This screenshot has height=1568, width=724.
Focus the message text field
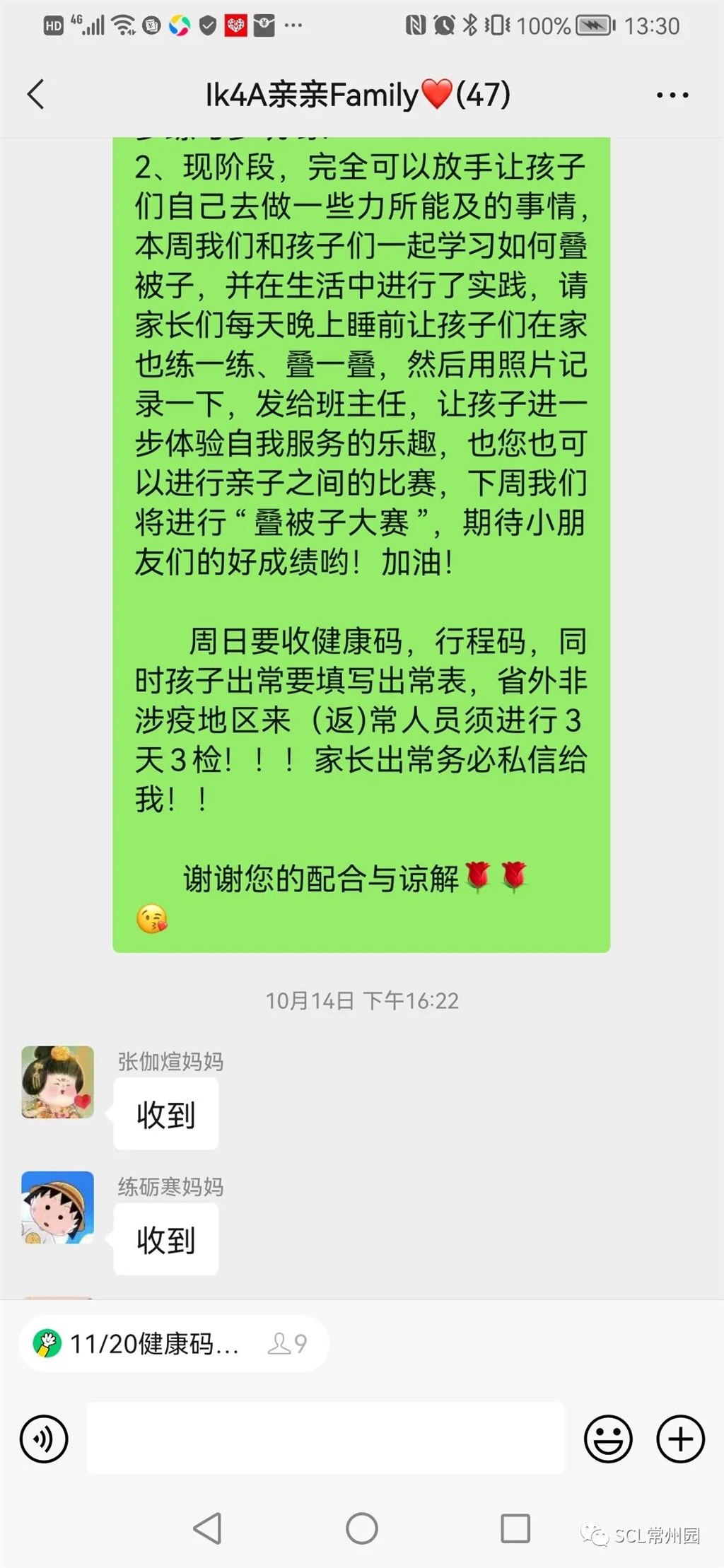point(325,1439)
